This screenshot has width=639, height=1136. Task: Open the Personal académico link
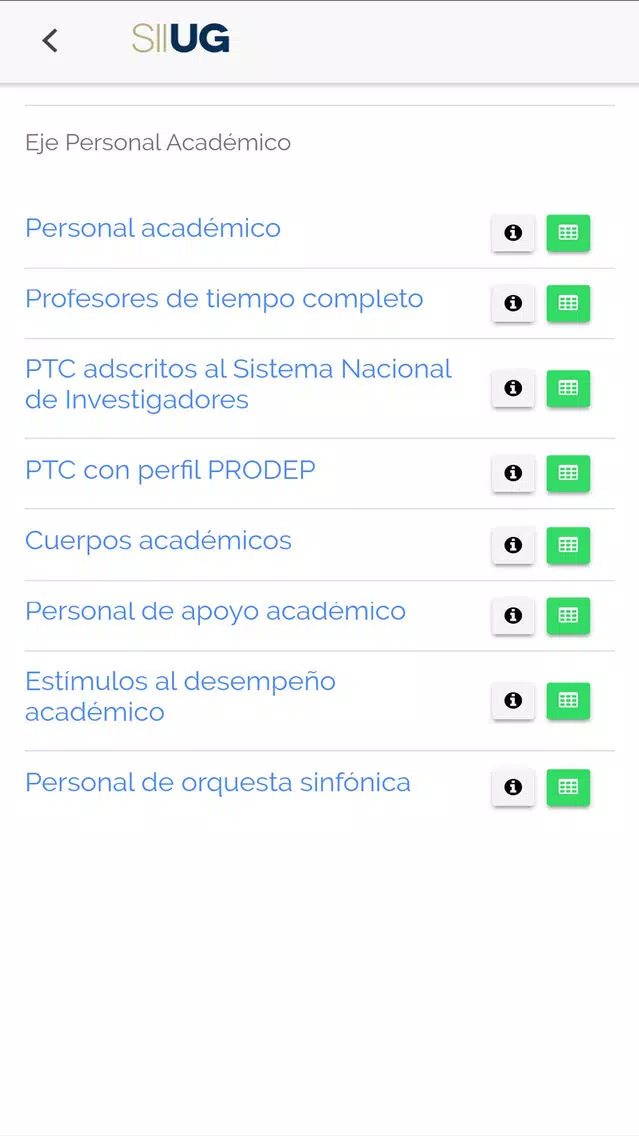[x=153, y=228]
